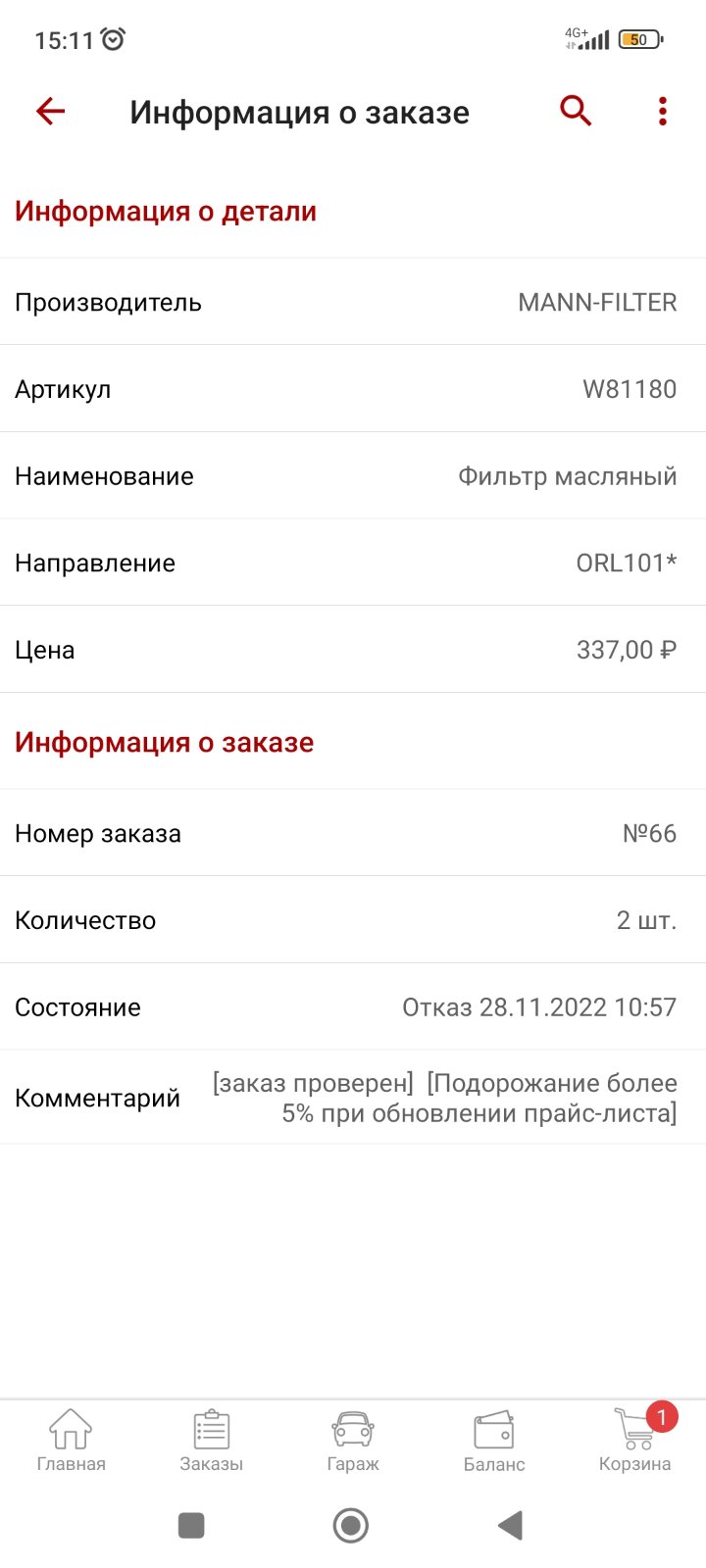706x1568 pixels.
Task: Open the Гараж tab
Action: point(353,1441)
